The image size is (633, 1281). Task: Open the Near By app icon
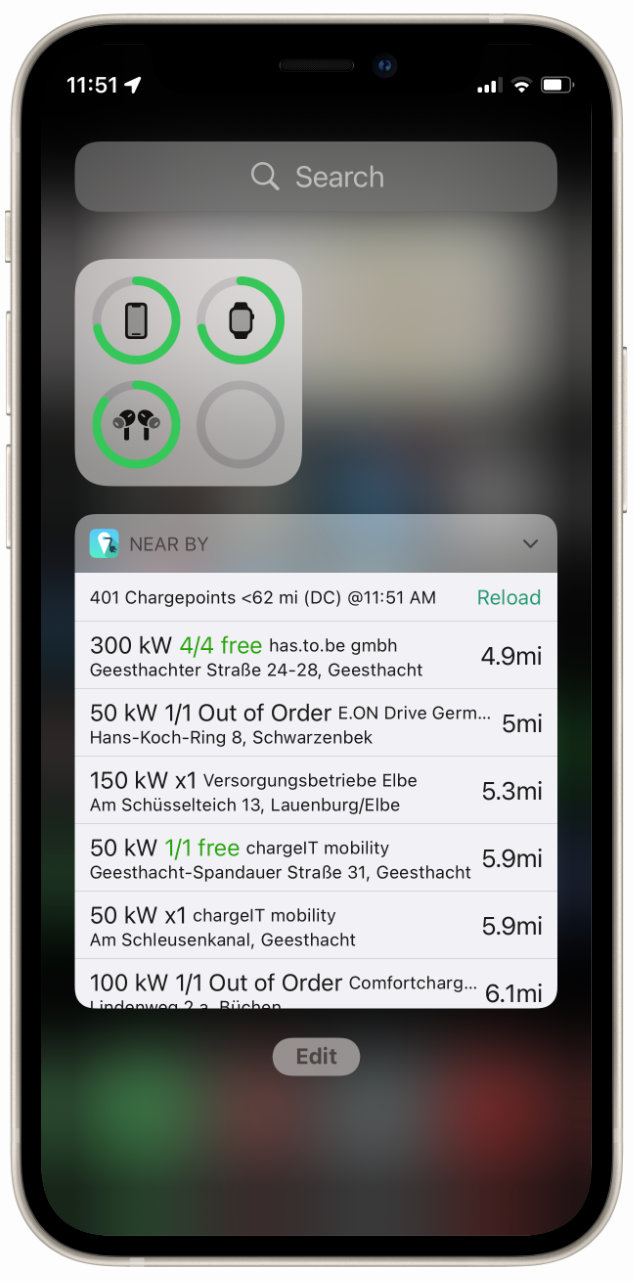[x=104, y=544]
